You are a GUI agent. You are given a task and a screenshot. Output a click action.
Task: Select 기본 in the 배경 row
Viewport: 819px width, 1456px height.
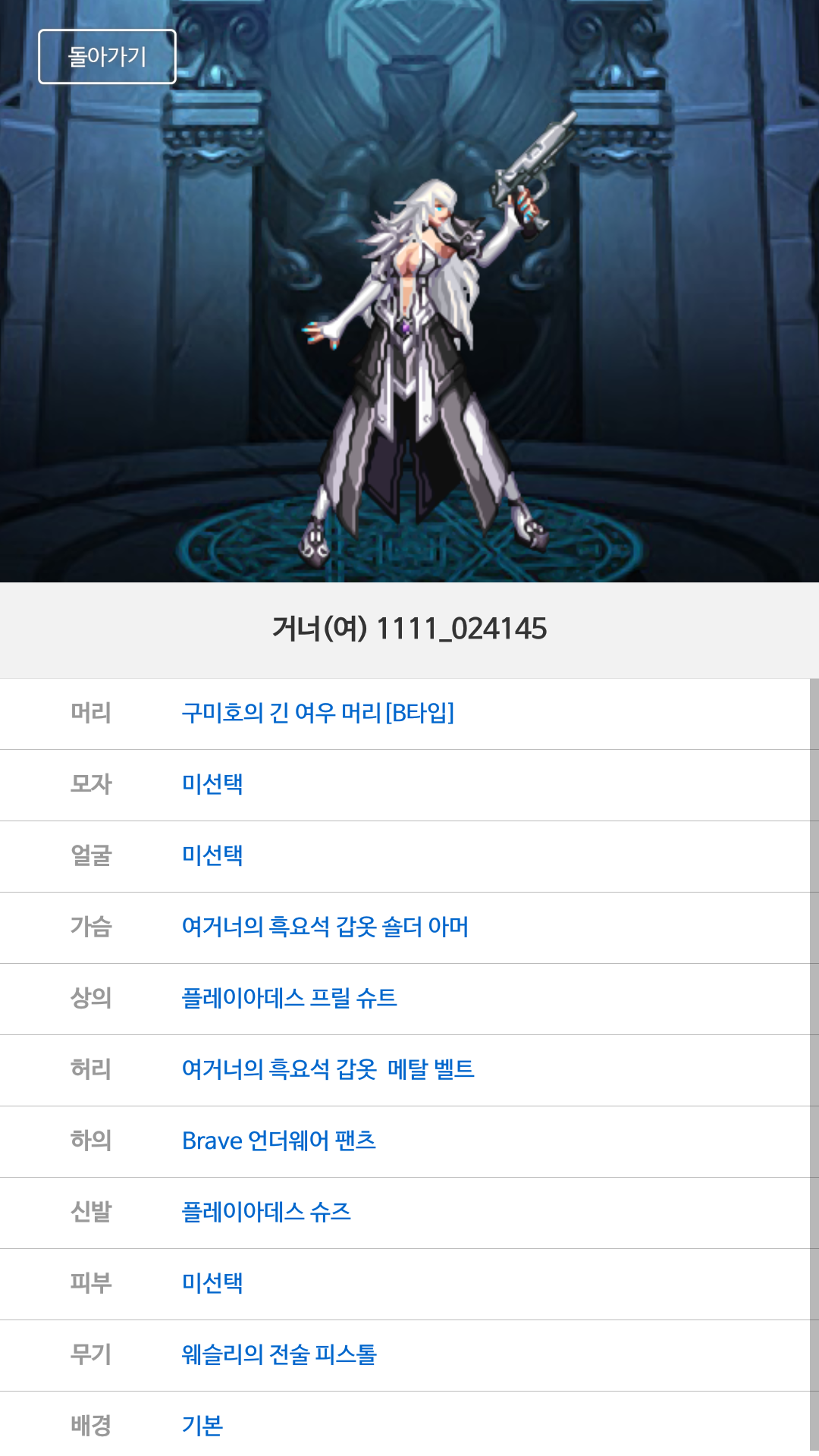(x=202, y=1426)
